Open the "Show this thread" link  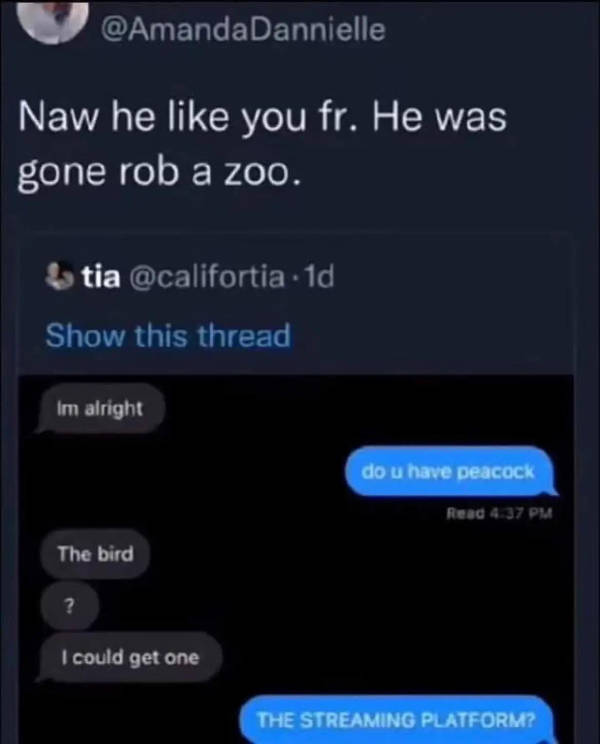(168, 335)
